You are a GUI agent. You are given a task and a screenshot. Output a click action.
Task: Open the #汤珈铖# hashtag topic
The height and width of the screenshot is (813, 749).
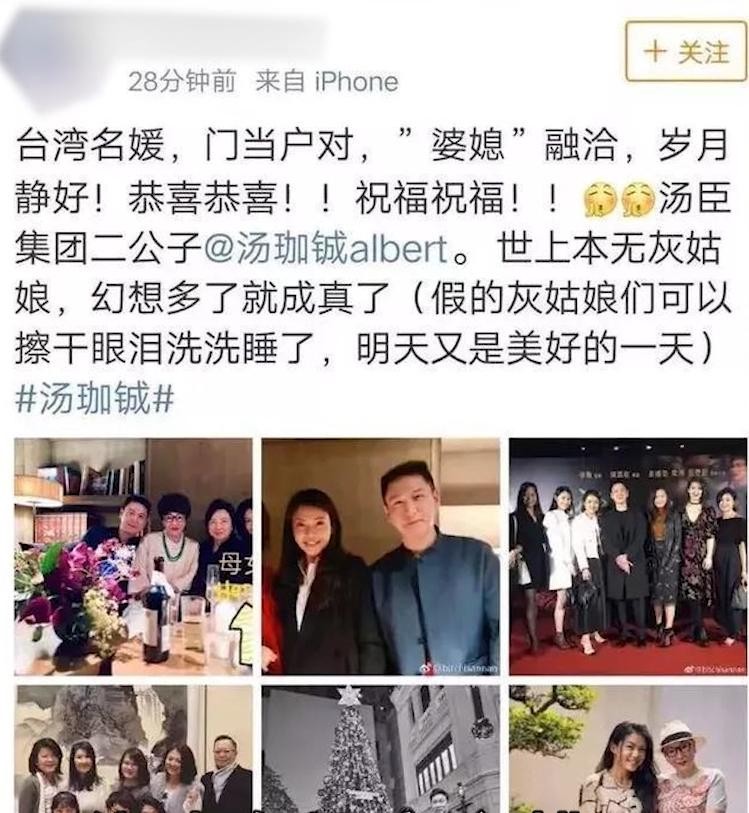96,398
